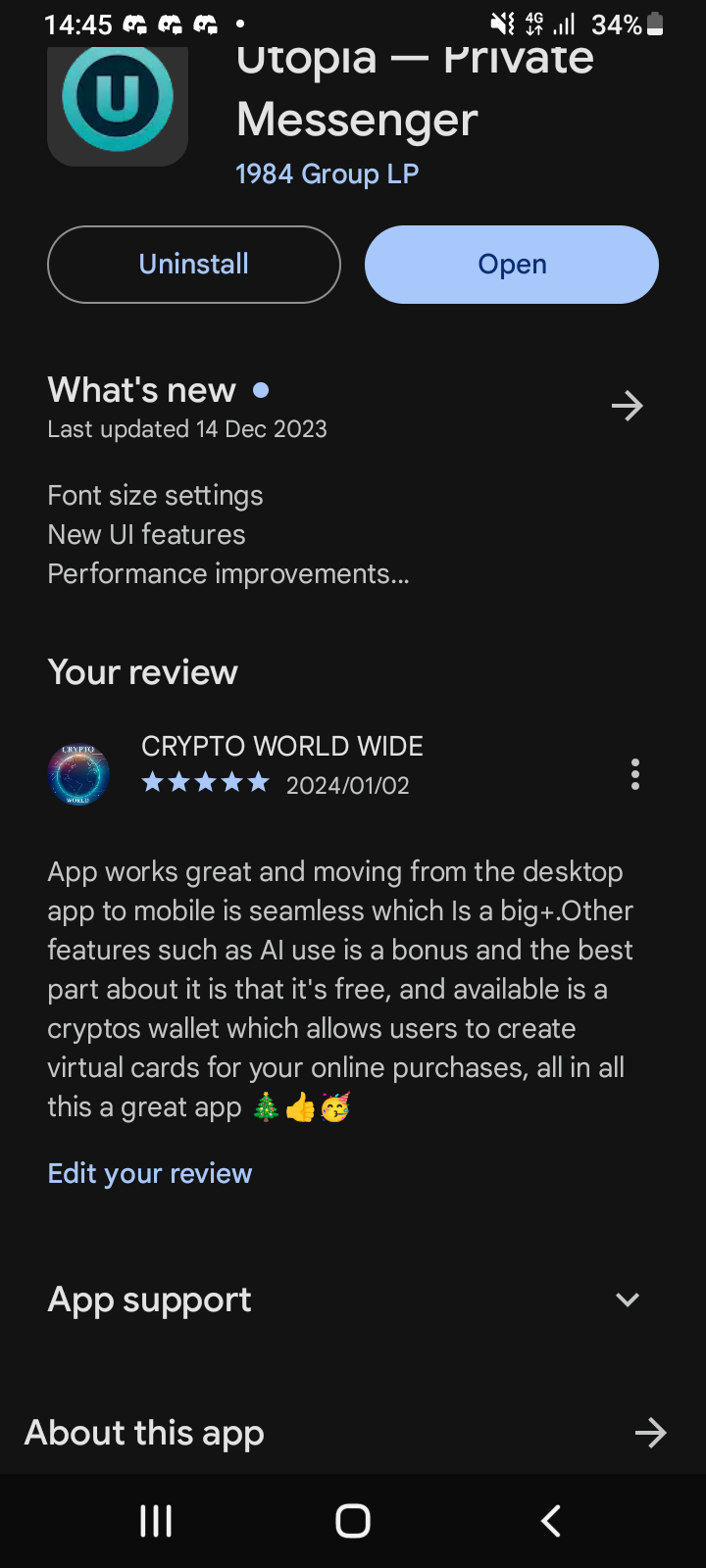Open review options three-dot menu
The height and width of the screenshot is (1568, 706).
[x=635, y=774]
